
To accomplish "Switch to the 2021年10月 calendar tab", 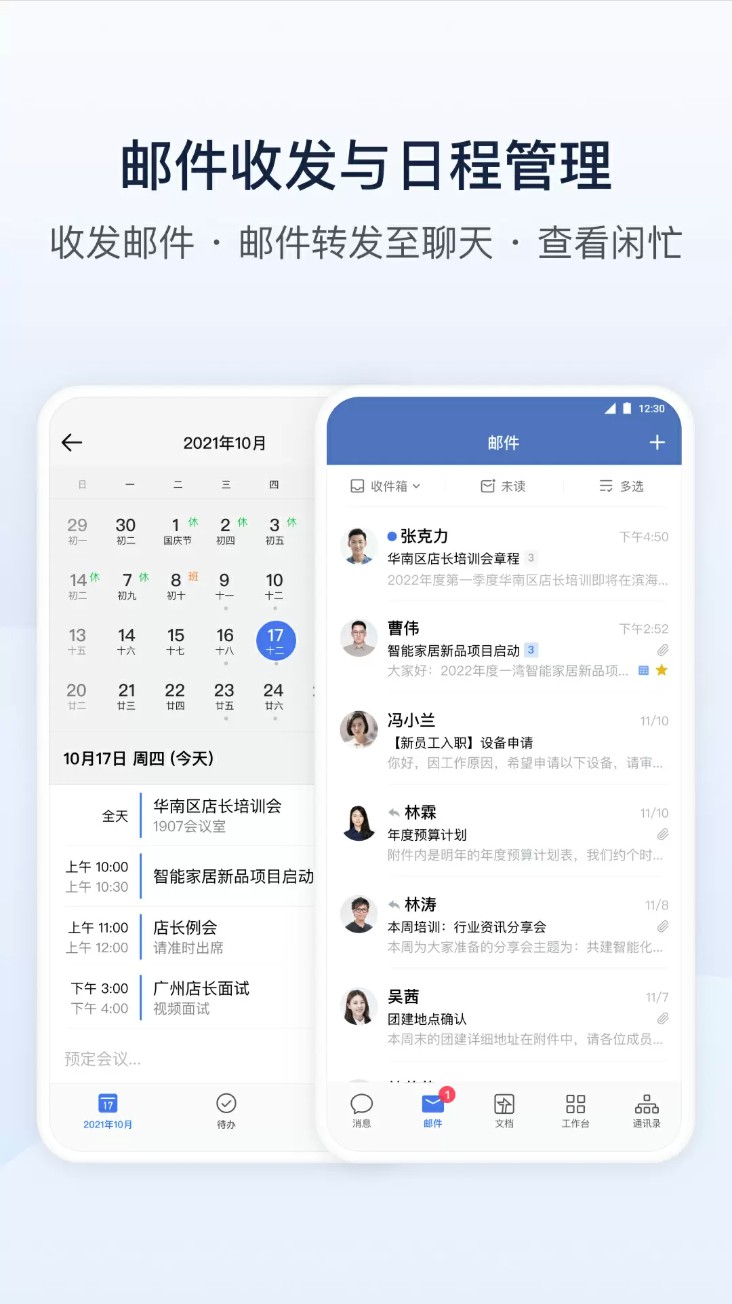I will [x=108, y=1112].
